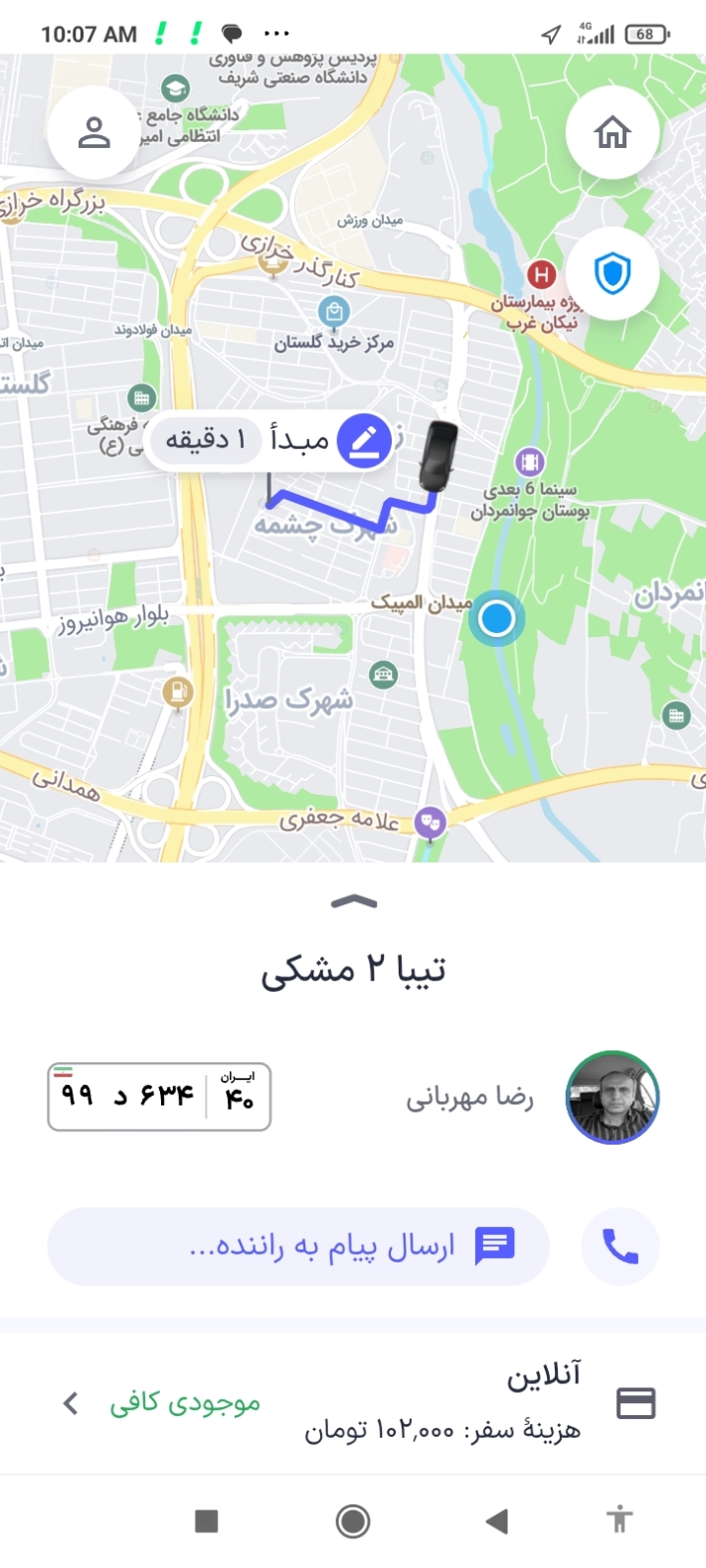Go to the device home screen

coord(353,1520)
